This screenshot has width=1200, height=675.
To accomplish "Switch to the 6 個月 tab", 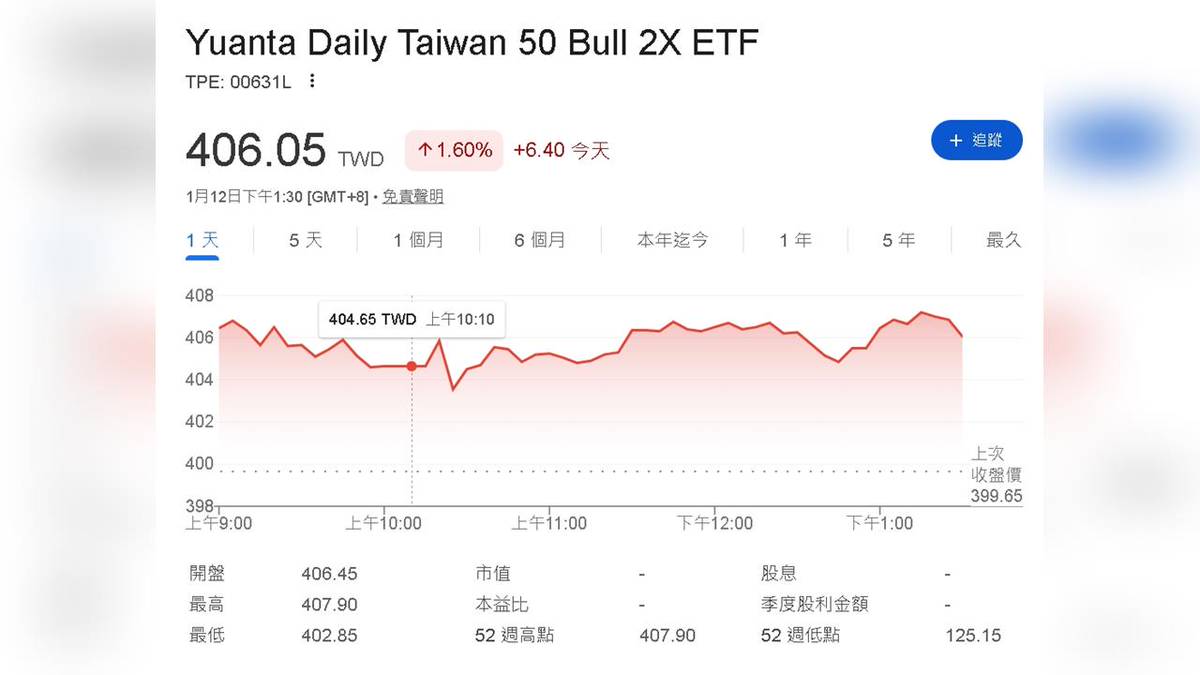I will coord(540,240).
